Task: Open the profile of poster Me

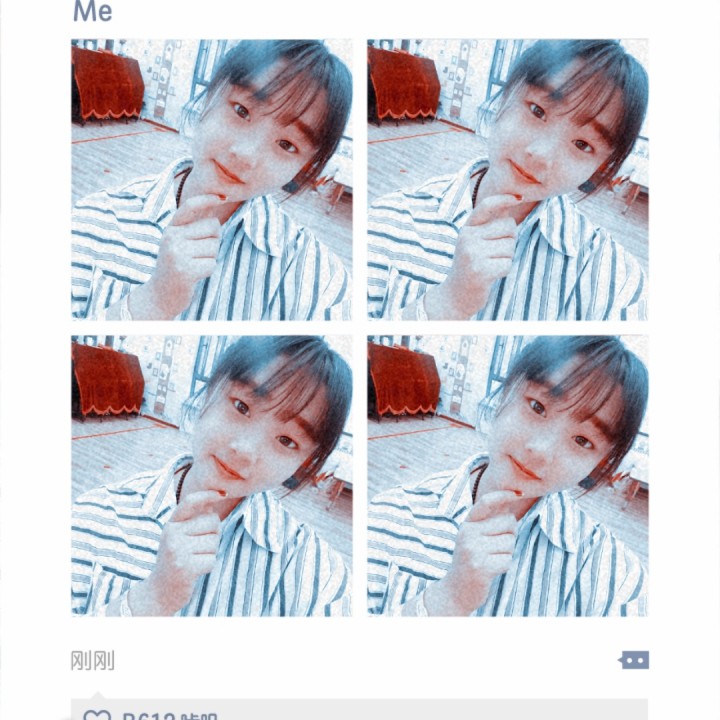Action: 92,12
